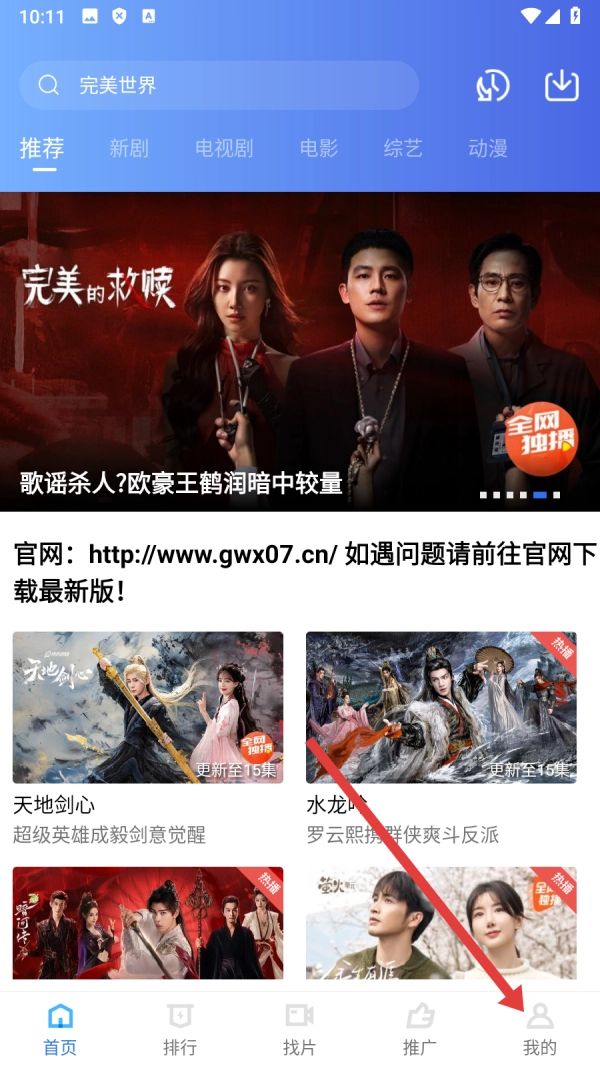Select the 动漫 tab
Viewport: 600px width, 1066px height.
point(488,149)
